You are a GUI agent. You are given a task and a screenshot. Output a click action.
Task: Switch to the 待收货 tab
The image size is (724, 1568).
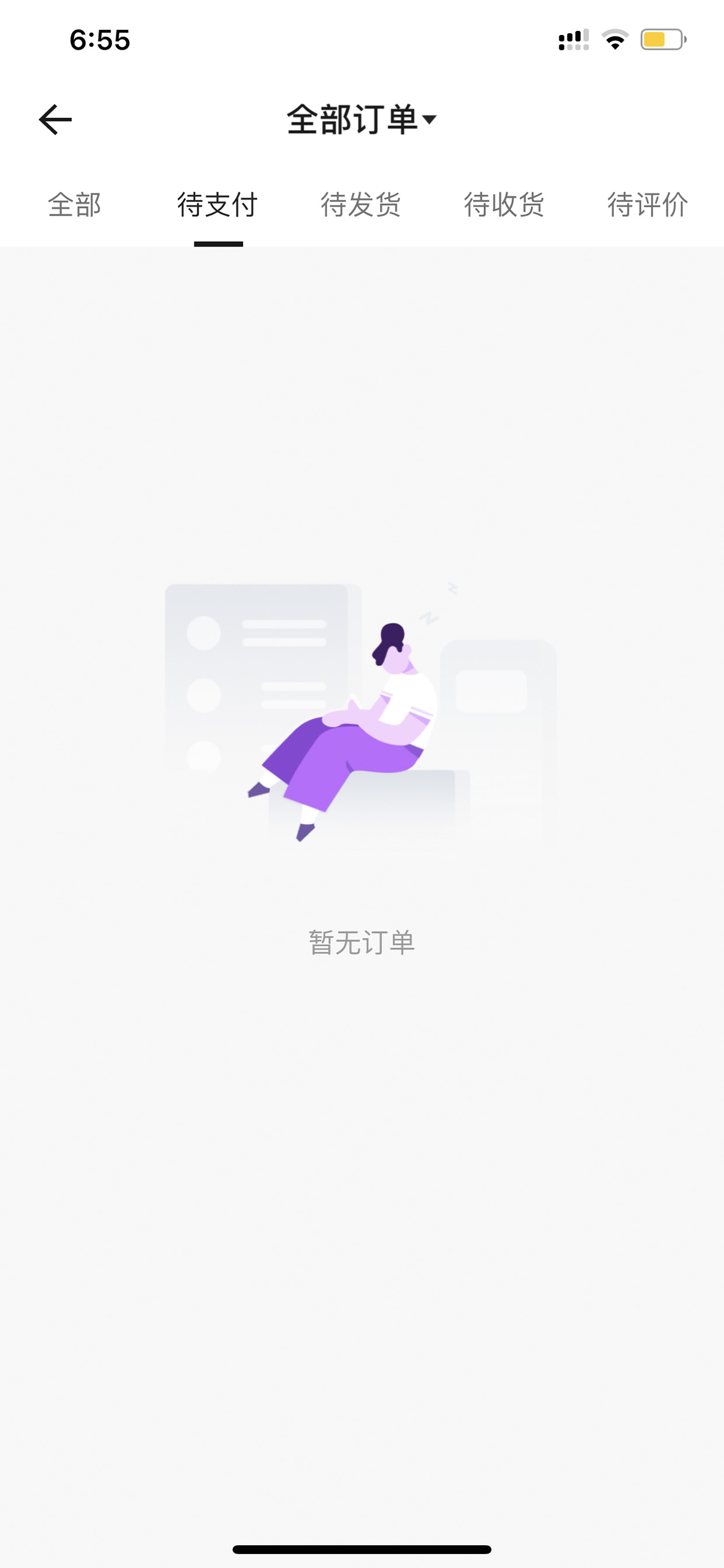[504, 204]
